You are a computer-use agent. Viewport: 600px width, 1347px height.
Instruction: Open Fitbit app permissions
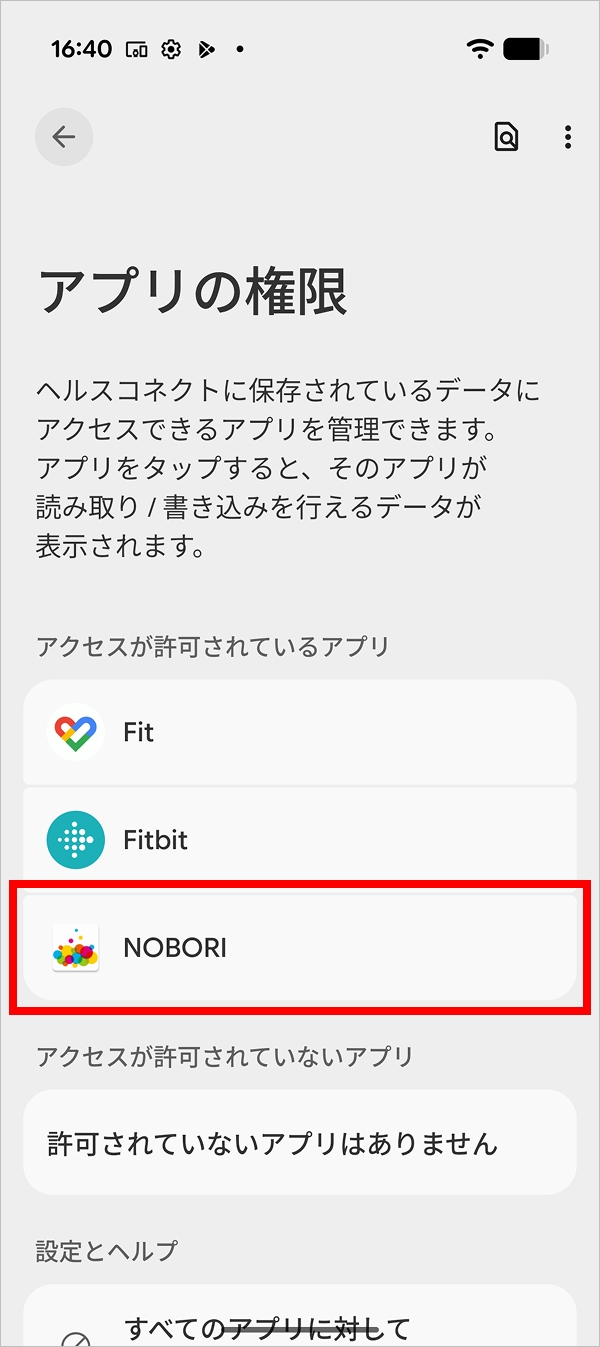(299, 840)
